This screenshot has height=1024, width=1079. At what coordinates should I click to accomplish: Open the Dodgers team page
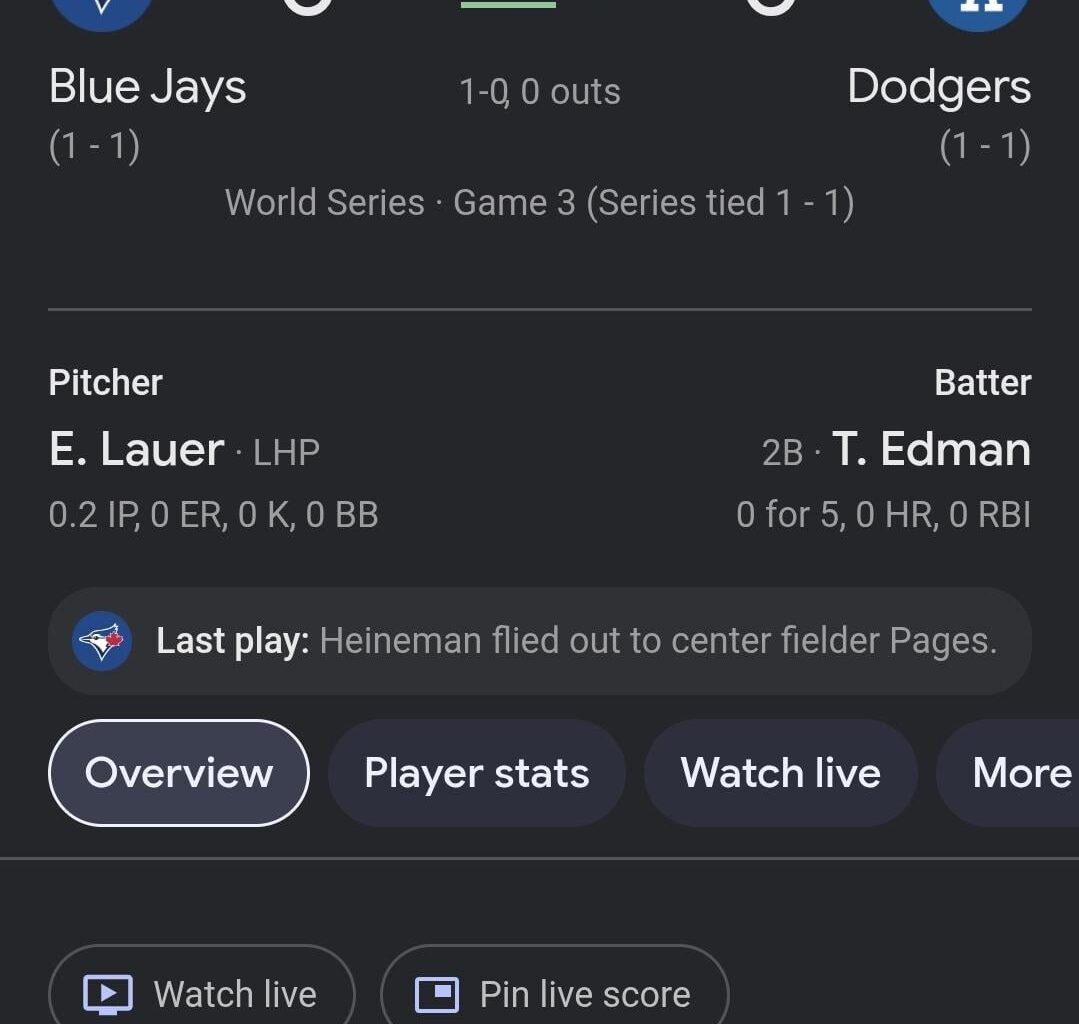[938, 87]
